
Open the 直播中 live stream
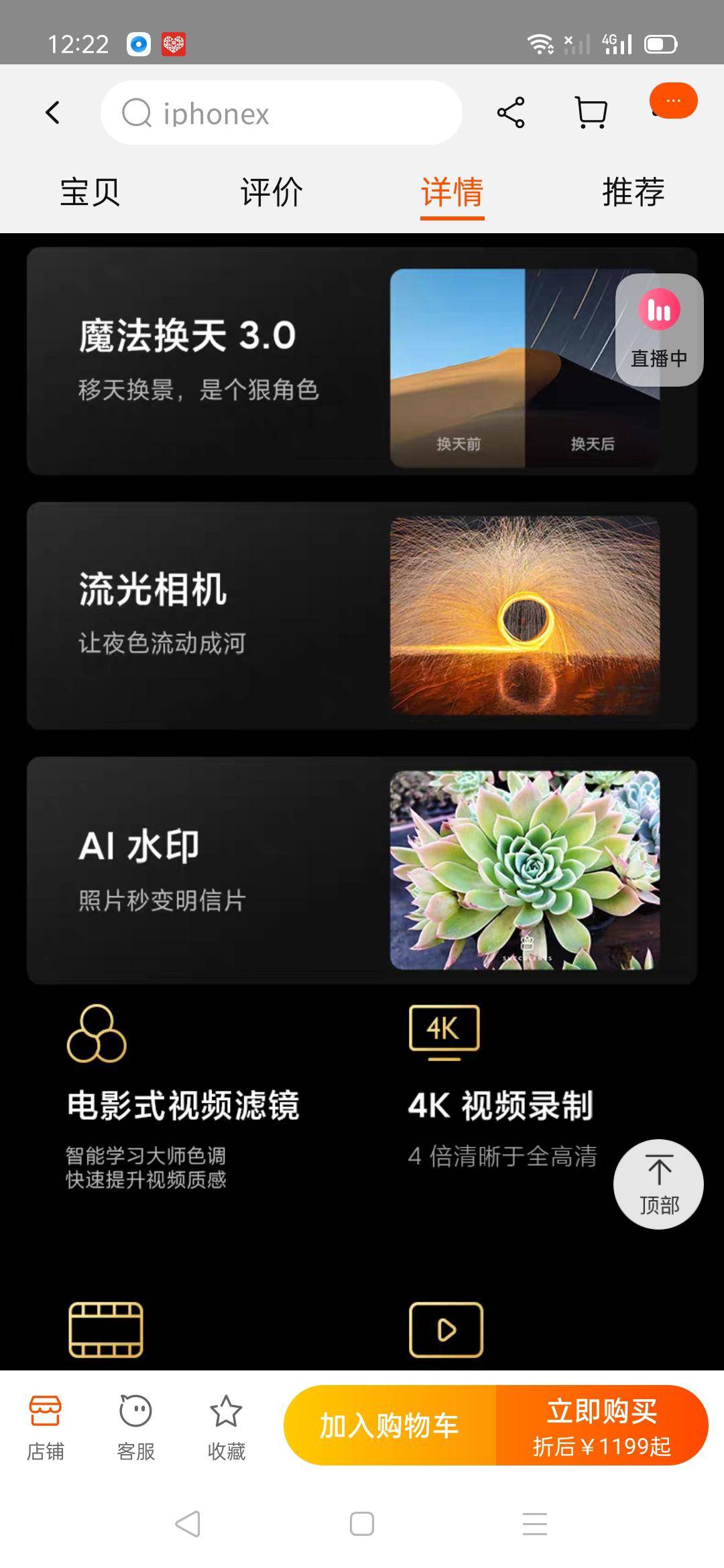659,330
